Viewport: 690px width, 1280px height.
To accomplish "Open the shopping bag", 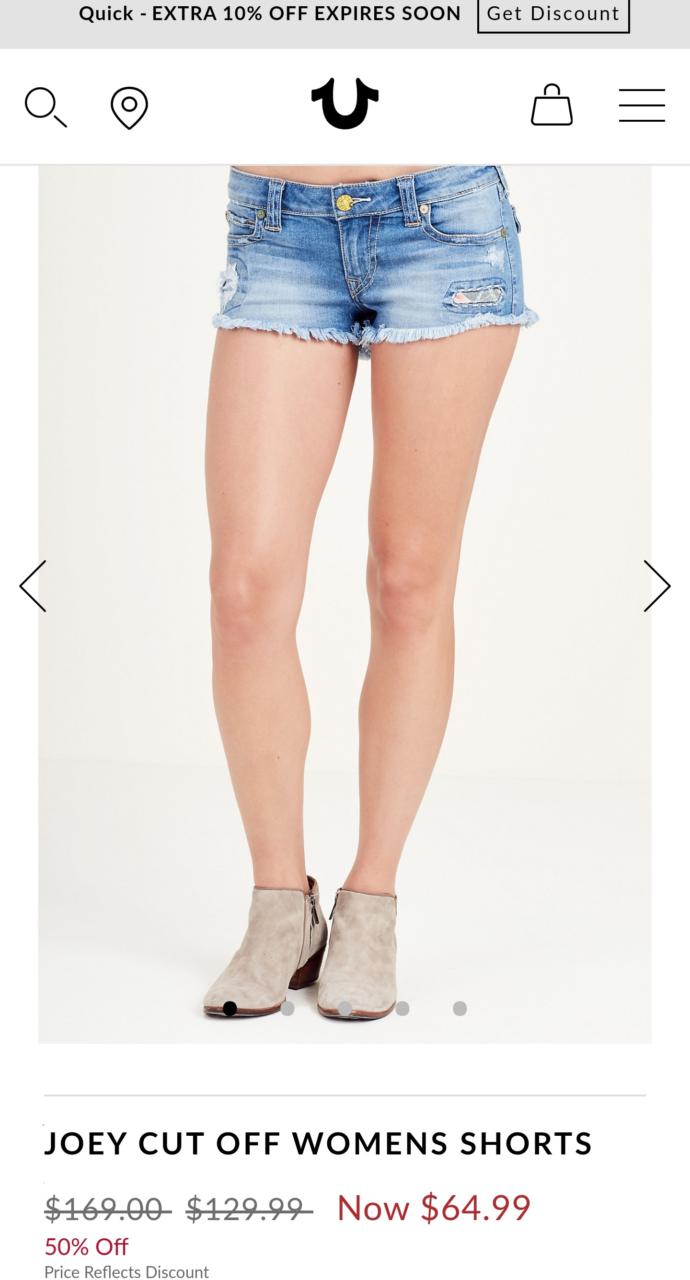I will pos(552,105).
